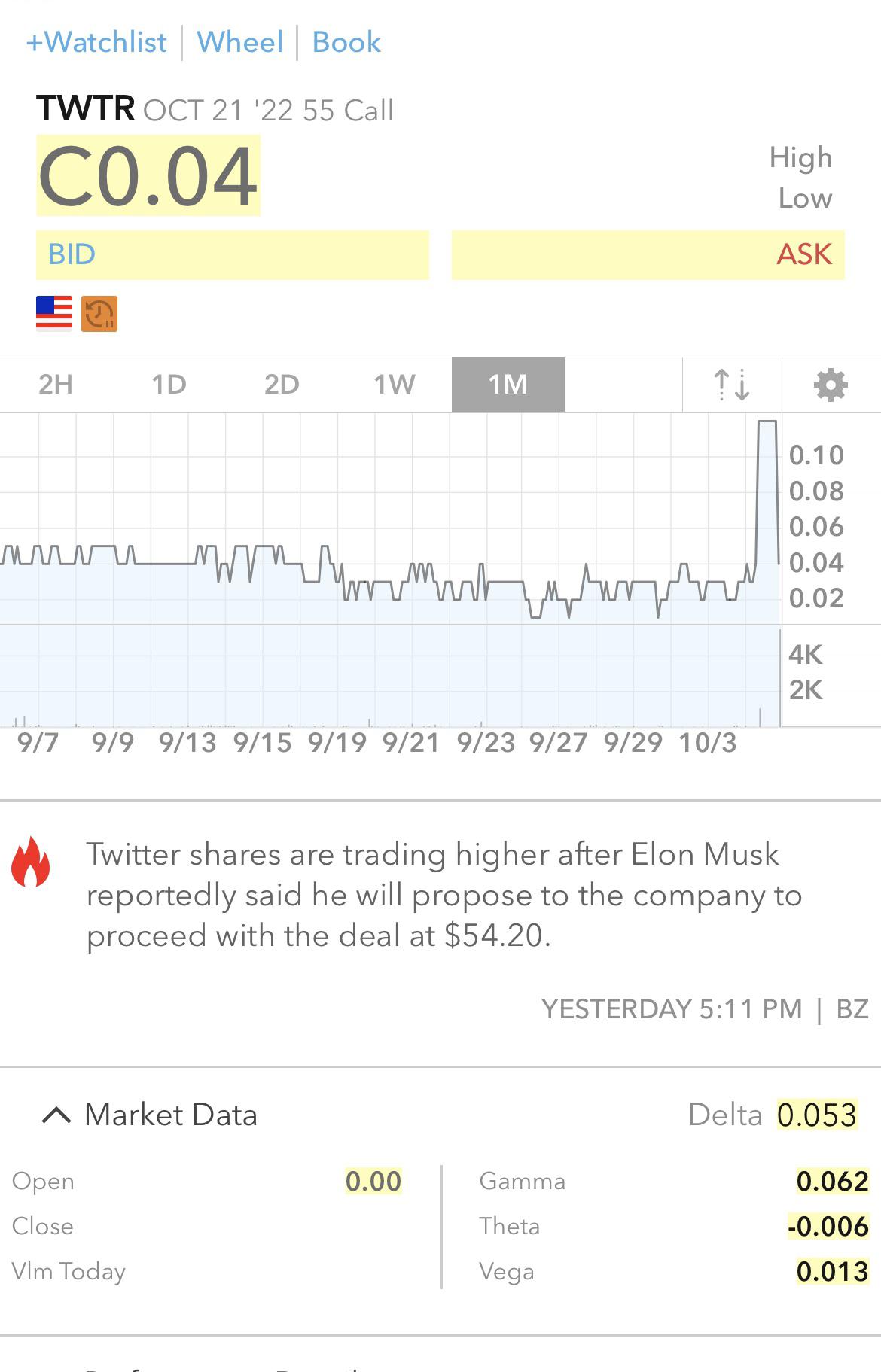Viewport: 881px width, 1372px height.
Task: Open the Wheel link
Action: 239,42
